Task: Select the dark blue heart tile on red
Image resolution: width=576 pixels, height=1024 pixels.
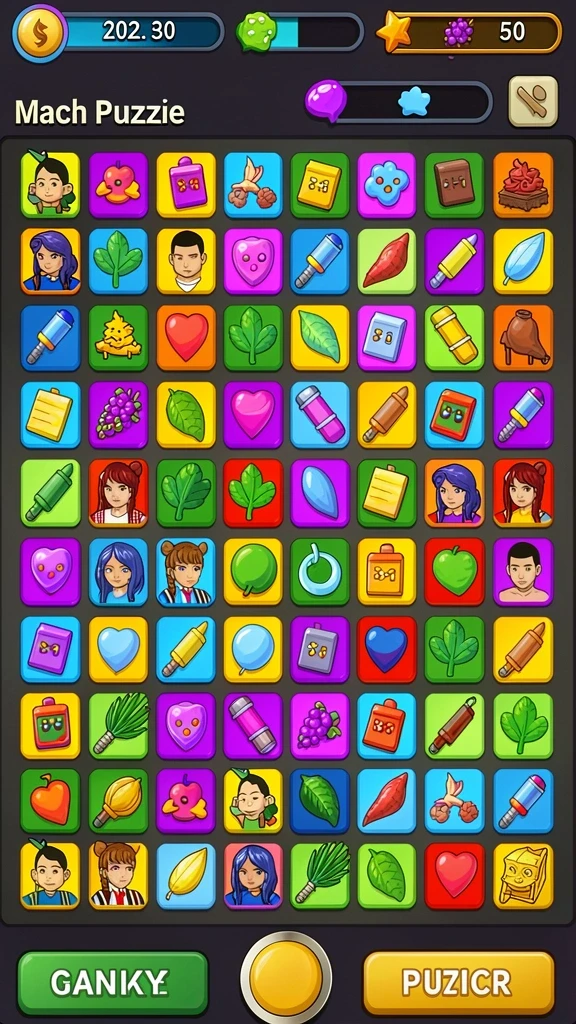Action: (x=387, y=648)
